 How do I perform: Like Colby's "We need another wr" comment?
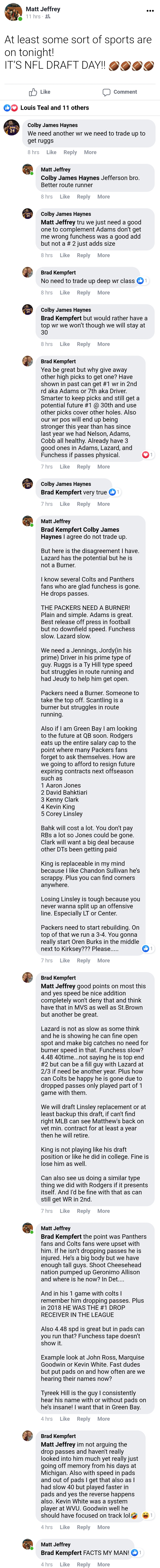pos(51,152)
